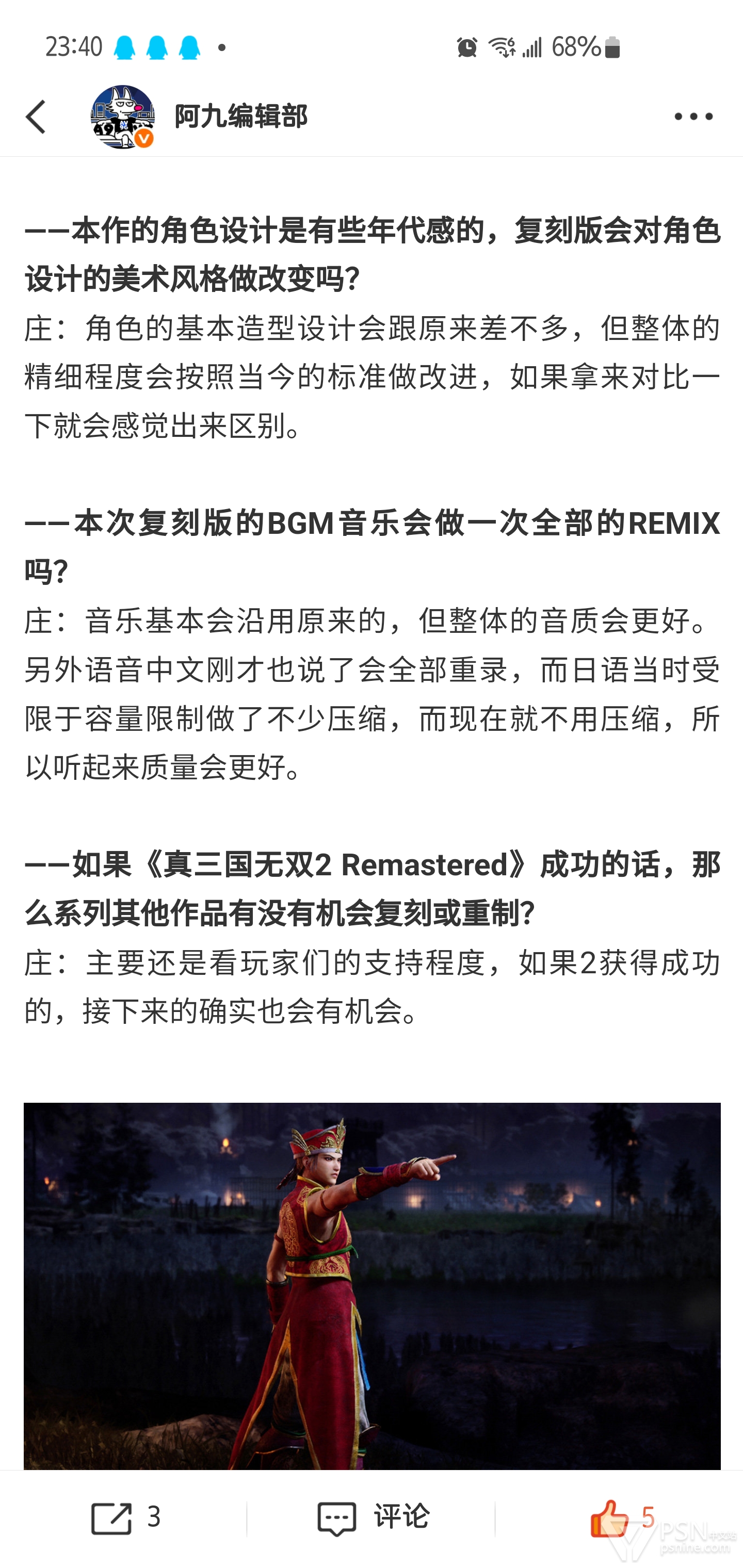The width and height of the screenshot is (743, 1568).
Task: Open 阿九编辑部 profile avatar
Action: (122, 117)
